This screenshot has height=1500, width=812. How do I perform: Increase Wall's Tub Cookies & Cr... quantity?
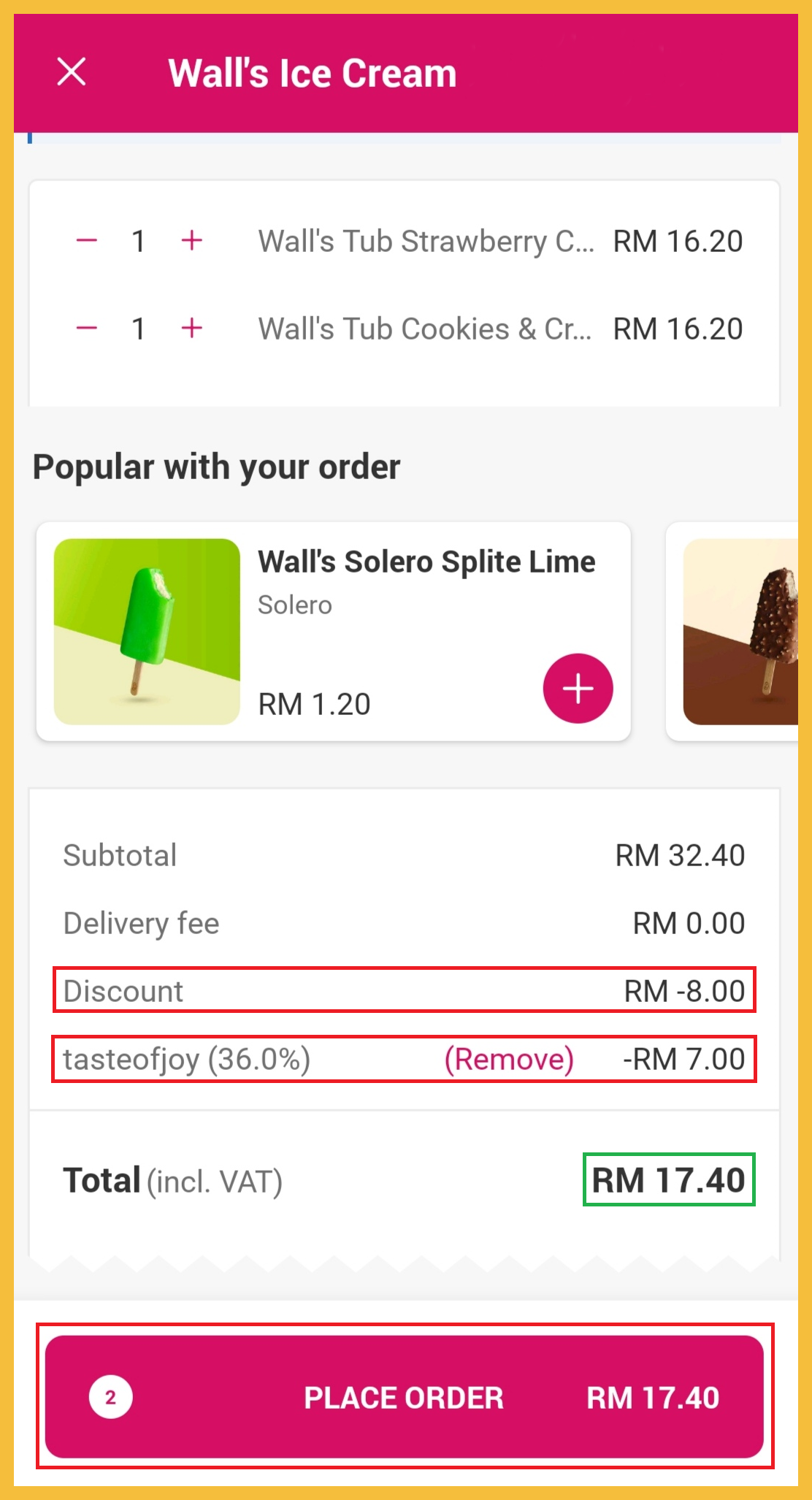(192, 329)
